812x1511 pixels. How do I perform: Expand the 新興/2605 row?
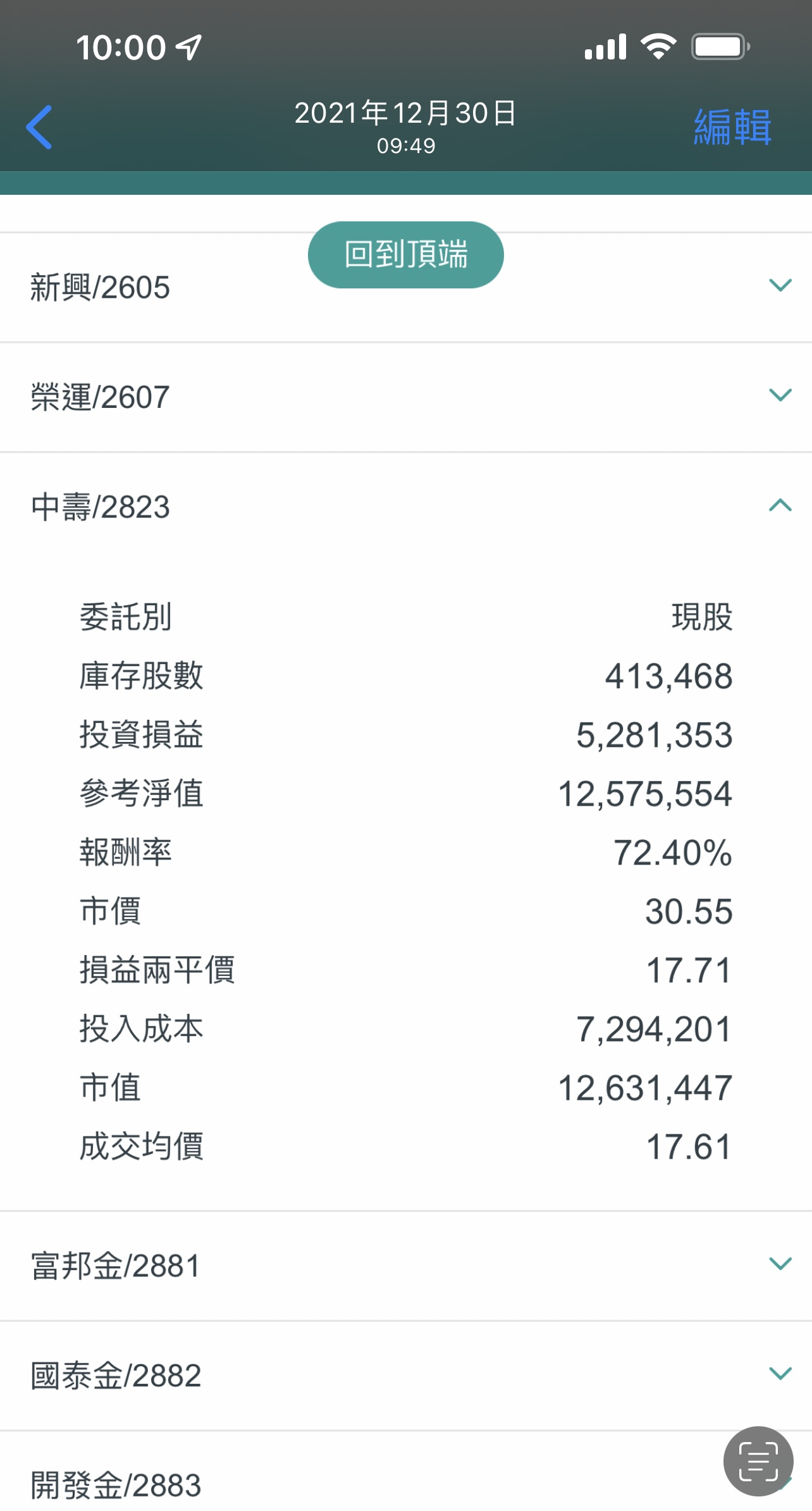(780, 285)
